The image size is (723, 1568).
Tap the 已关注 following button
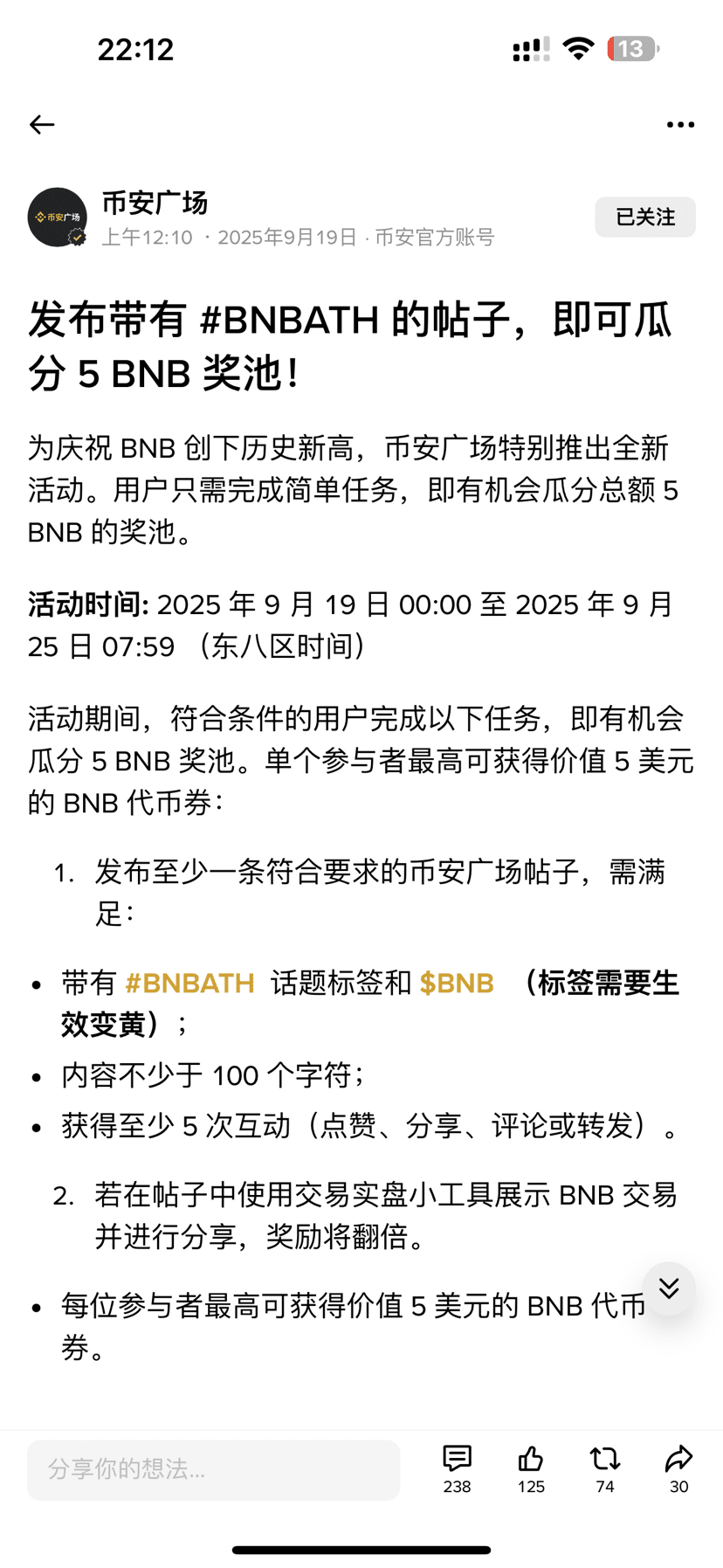pos(644,217)
